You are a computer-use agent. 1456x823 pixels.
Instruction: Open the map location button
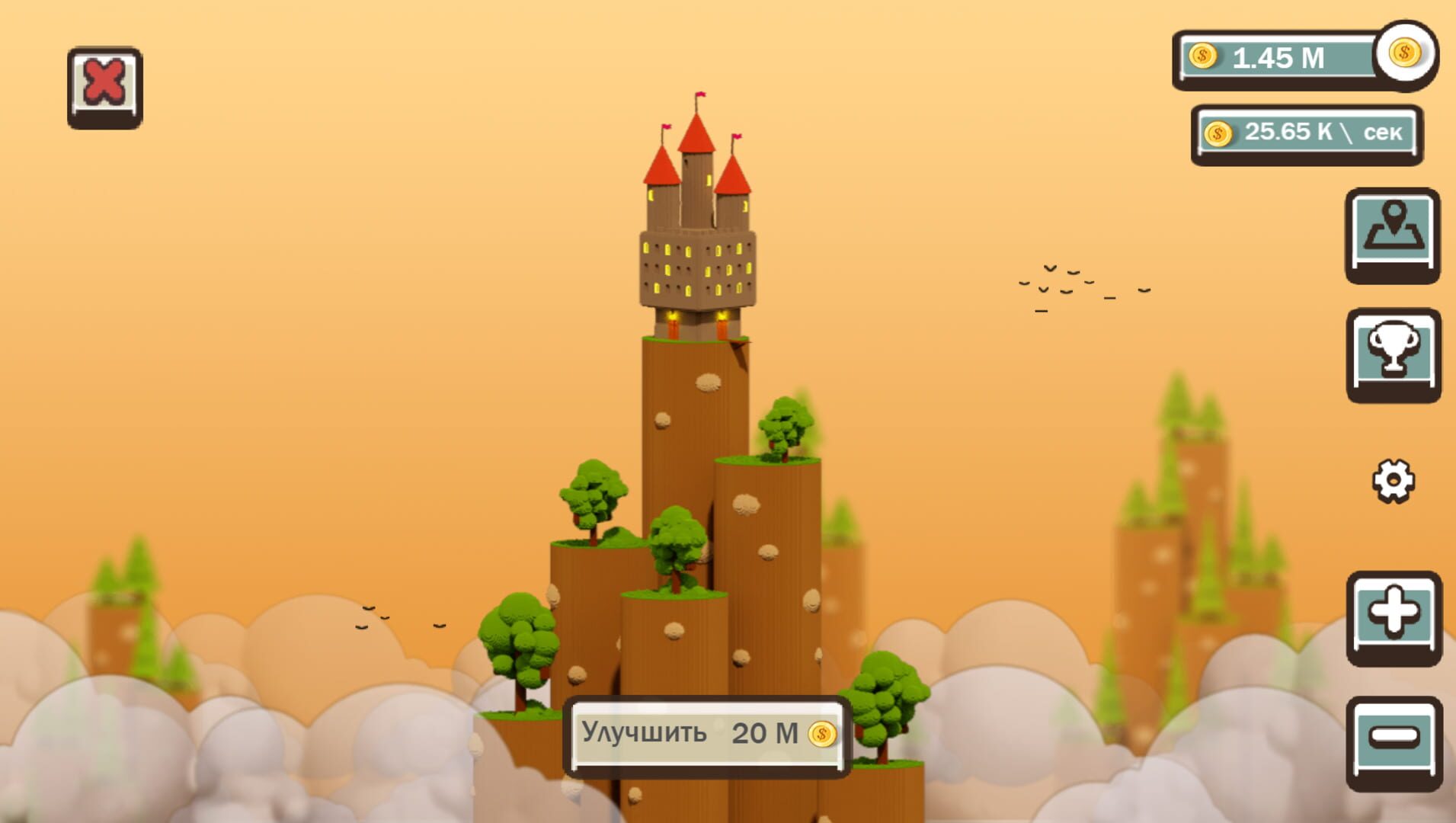(x=1392, y=233)
